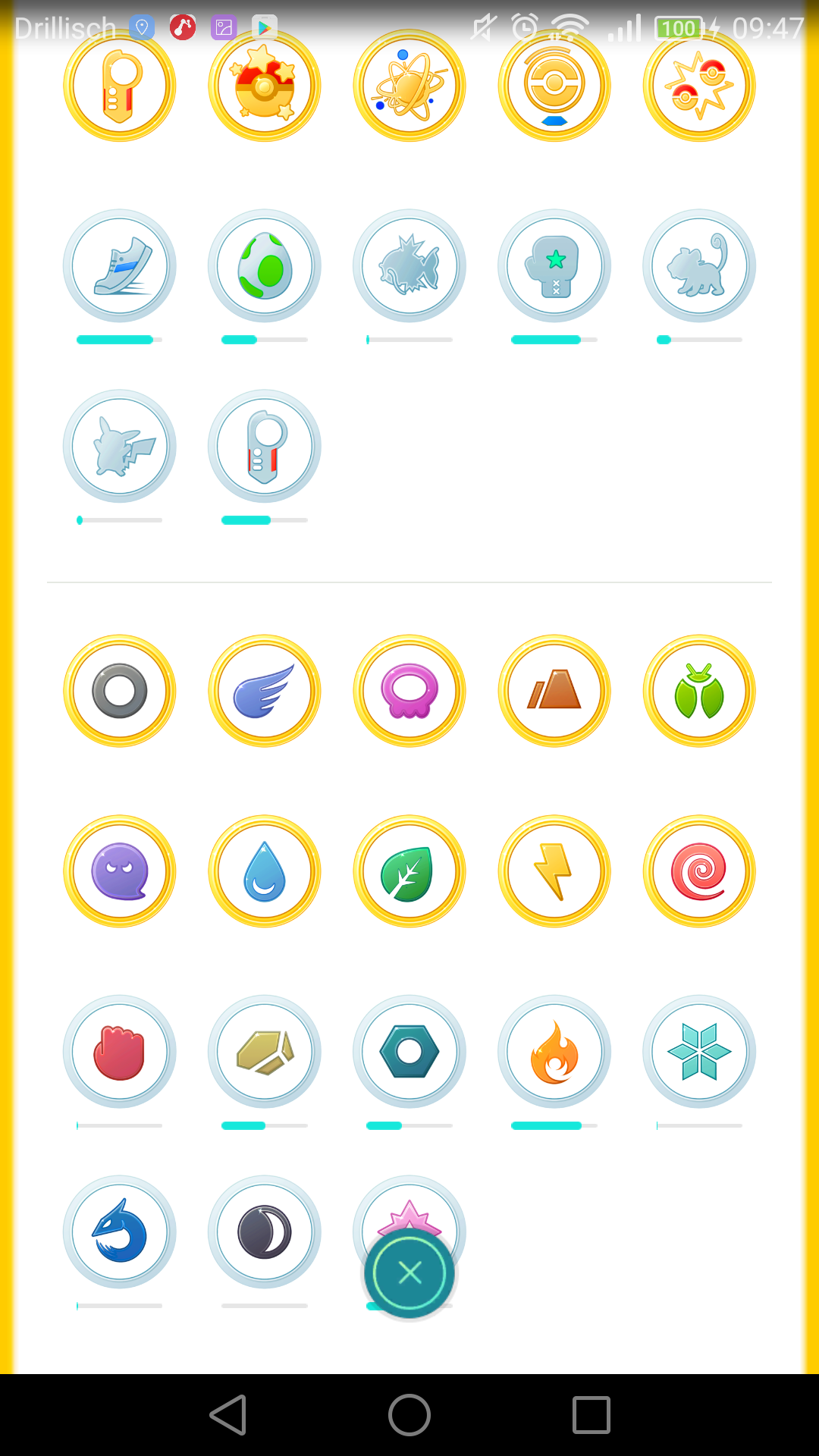This screenshot has width=819, height=1456.
Task: Open the gold planet atom medal
Action: pyautogui.click(x=409, y=86)
